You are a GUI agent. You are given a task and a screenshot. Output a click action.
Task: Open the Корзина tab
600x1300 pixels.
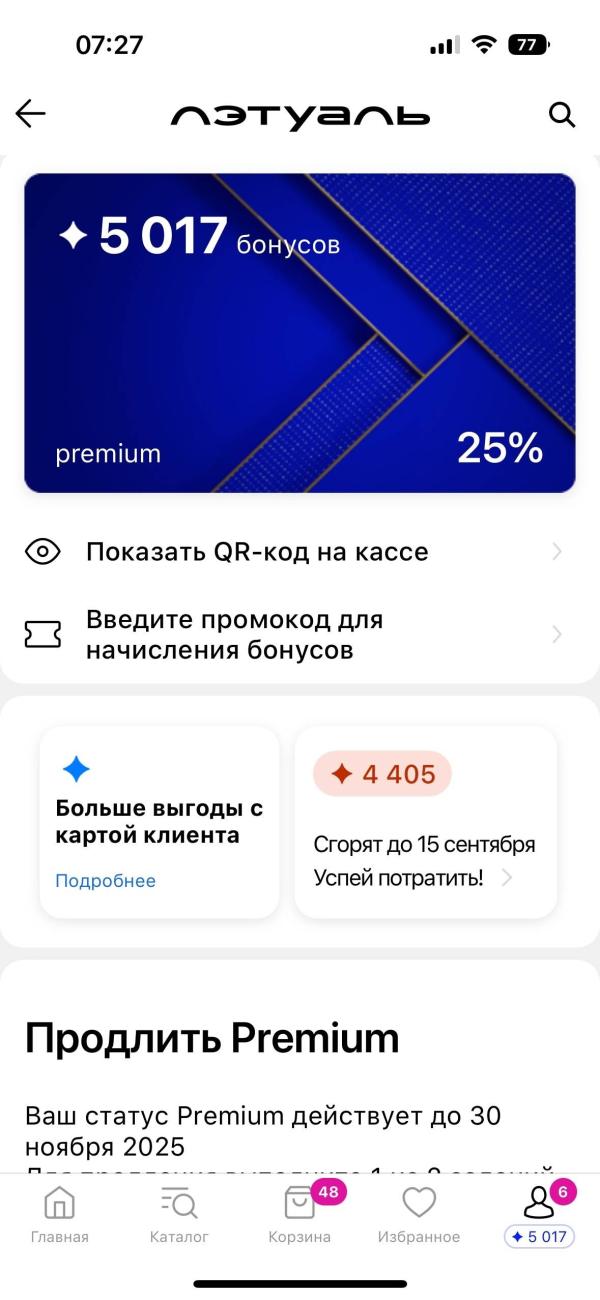point(300,1215)
